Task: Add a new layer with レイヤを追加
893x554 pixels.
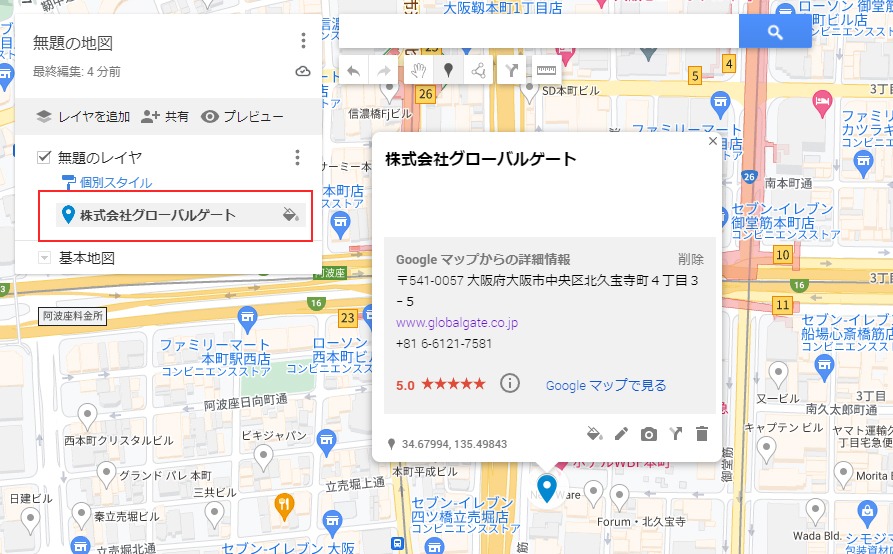Action: 83,116
